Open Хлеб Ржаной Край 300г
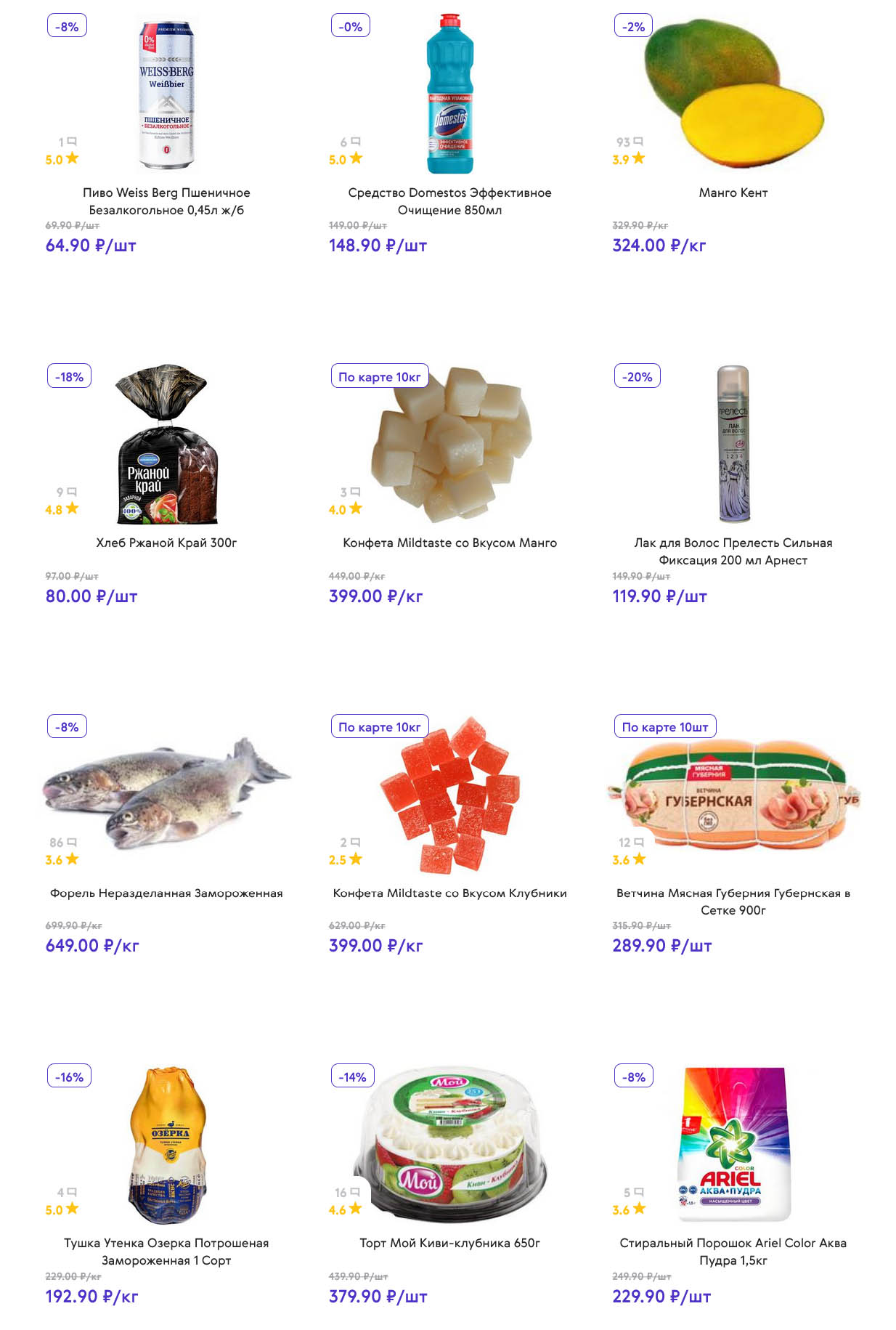896x1330 pixels. coord(166,543)
